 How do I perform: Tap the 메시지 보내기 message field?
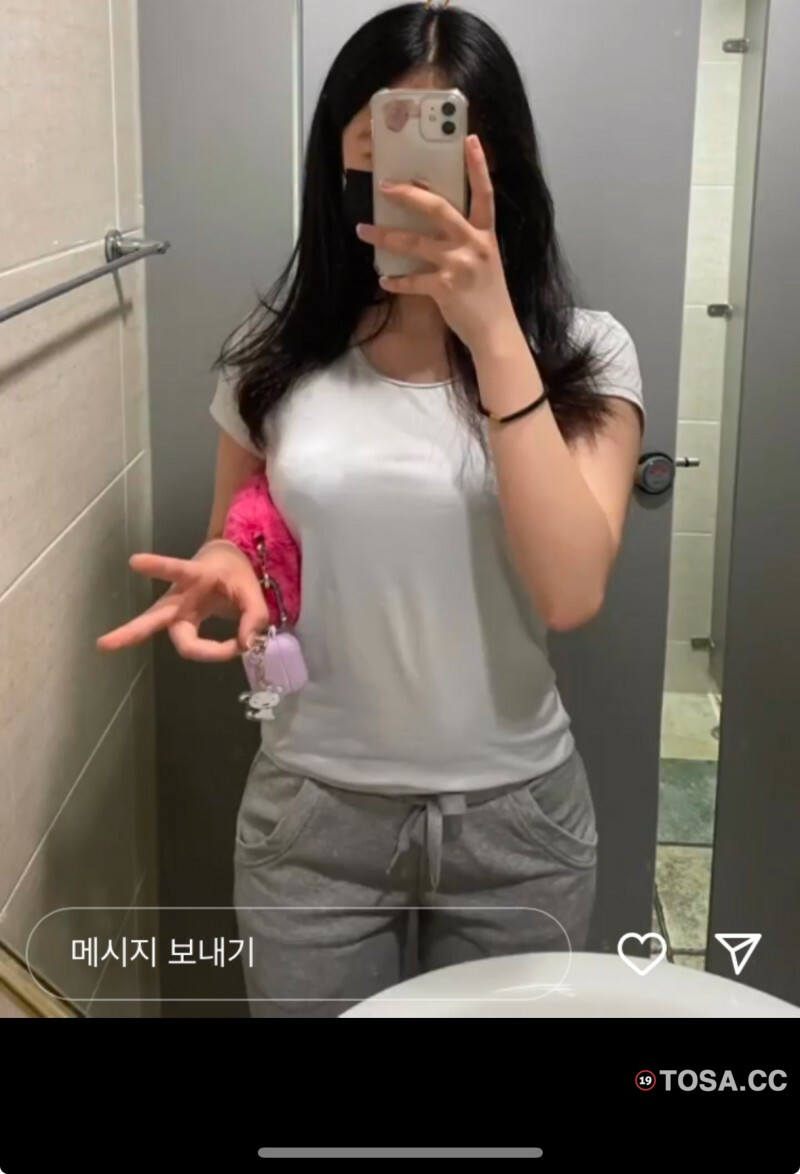point(297,953)
